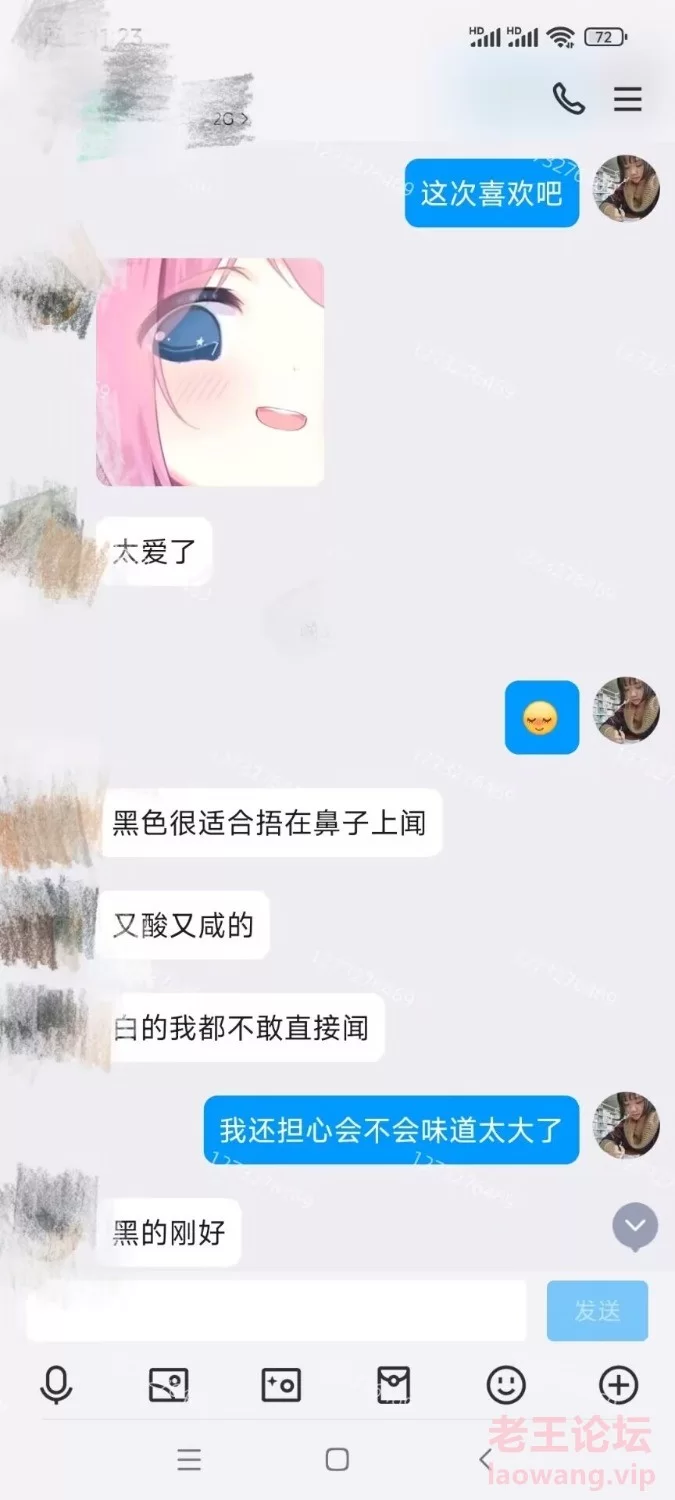Open the red envelope icon

click(393, 1385)
